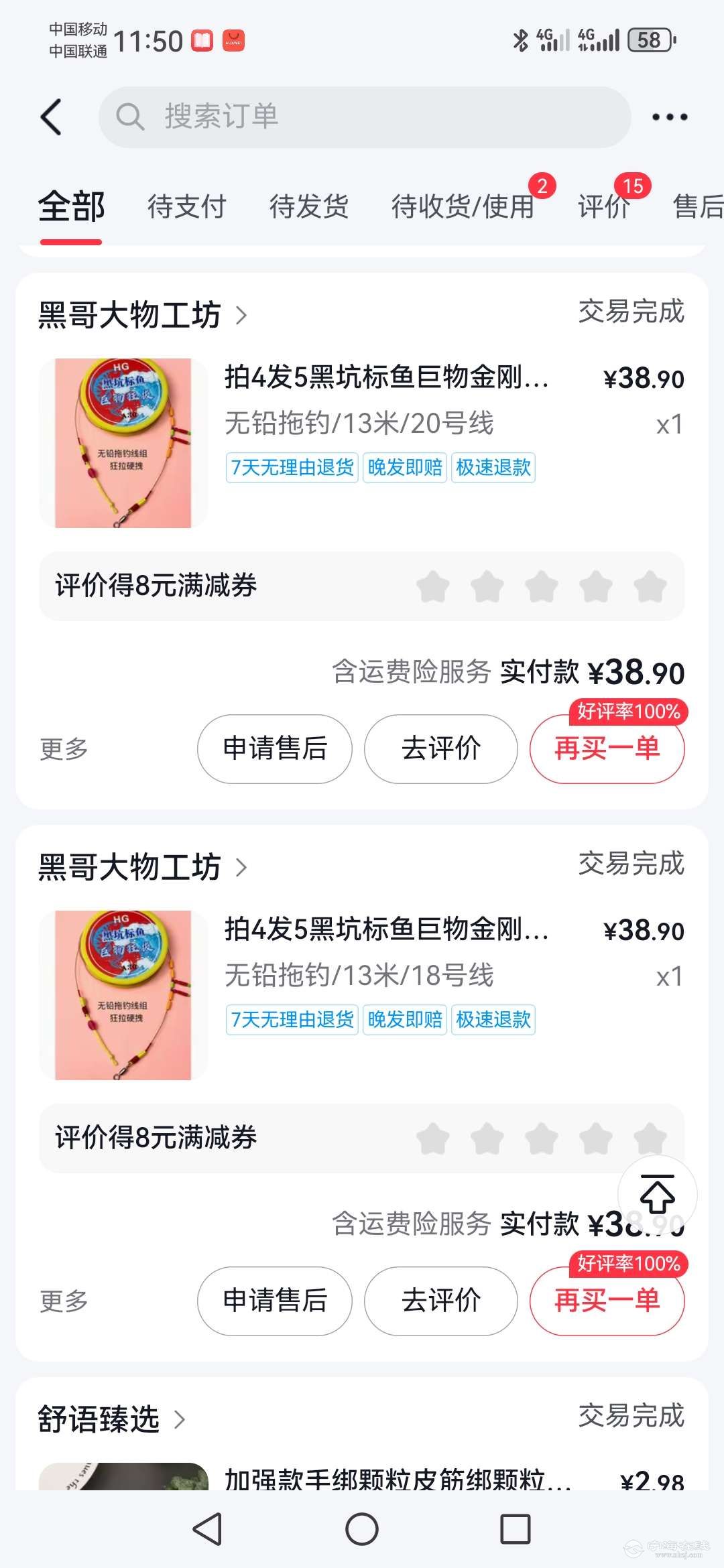The image size is (724, 1568).
Task: Open the 无铅拖钓/13米/20号线 product thumbnail
Action: tap(123, 443)
